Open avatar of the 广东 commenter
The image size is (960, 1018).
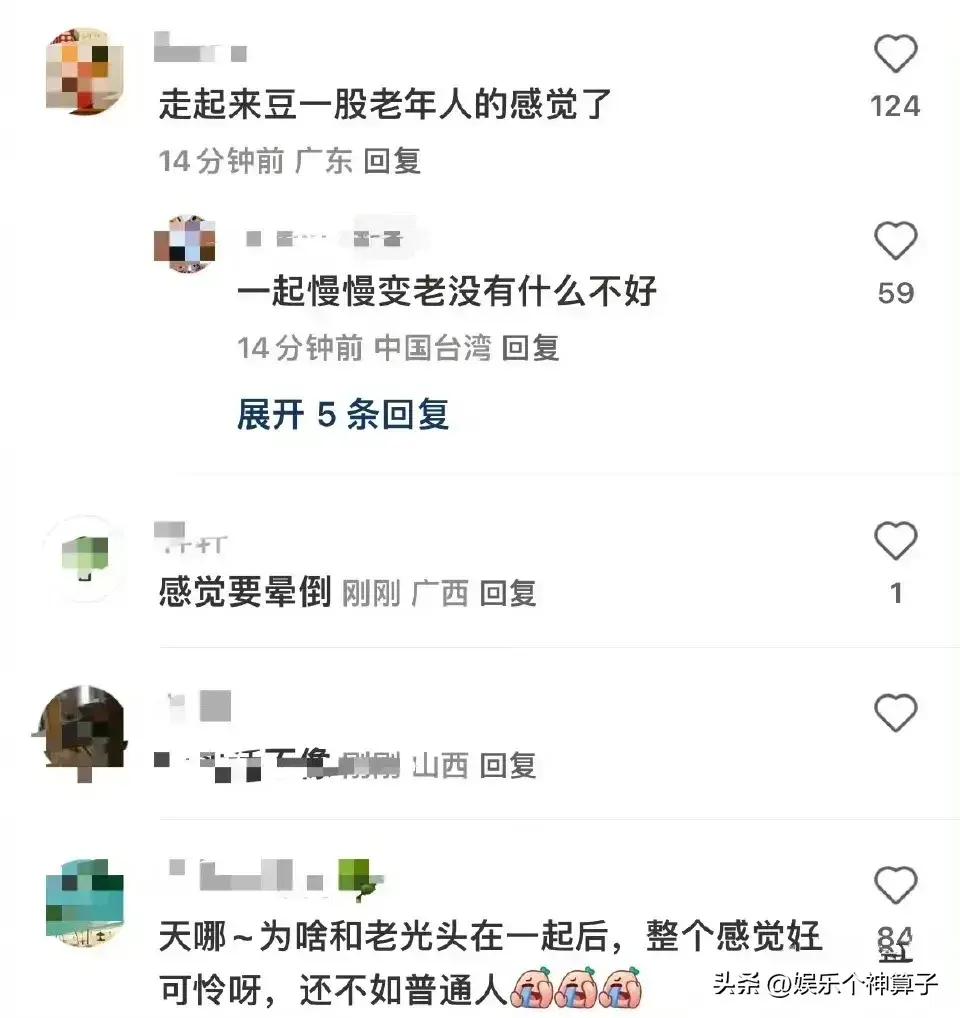[85, 72]
